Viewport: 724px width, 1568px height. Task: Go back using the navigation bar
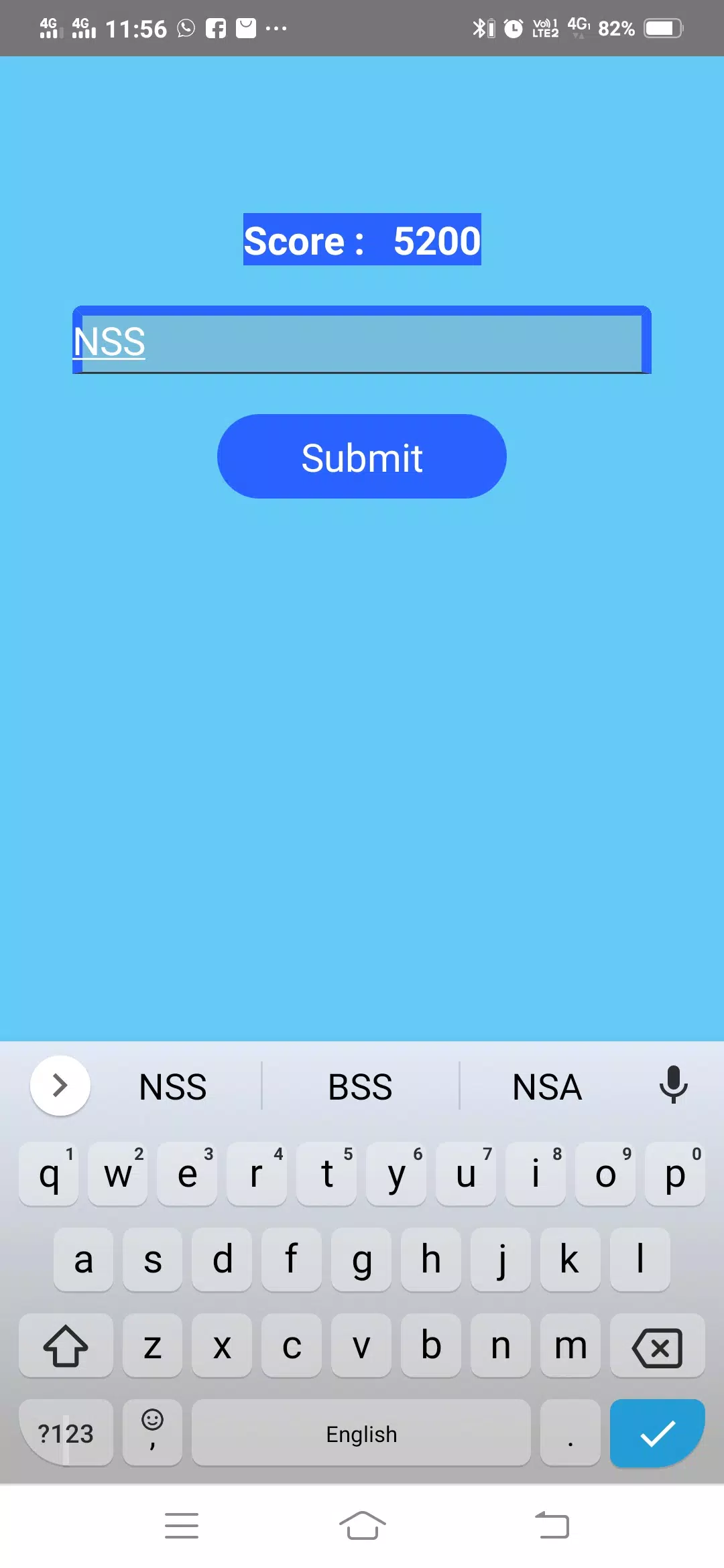pos(552,1526)
